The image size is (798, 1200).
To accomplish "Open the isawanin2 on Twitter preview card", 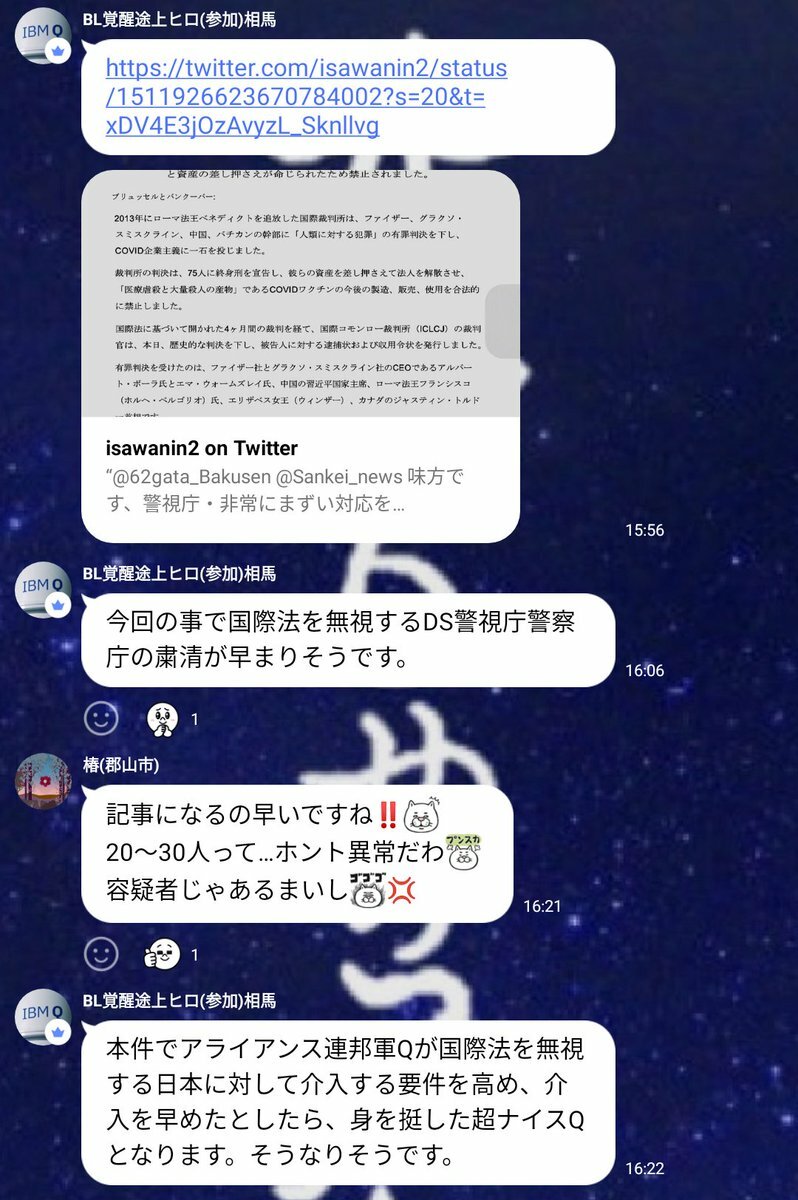I will tap(300, 356).
